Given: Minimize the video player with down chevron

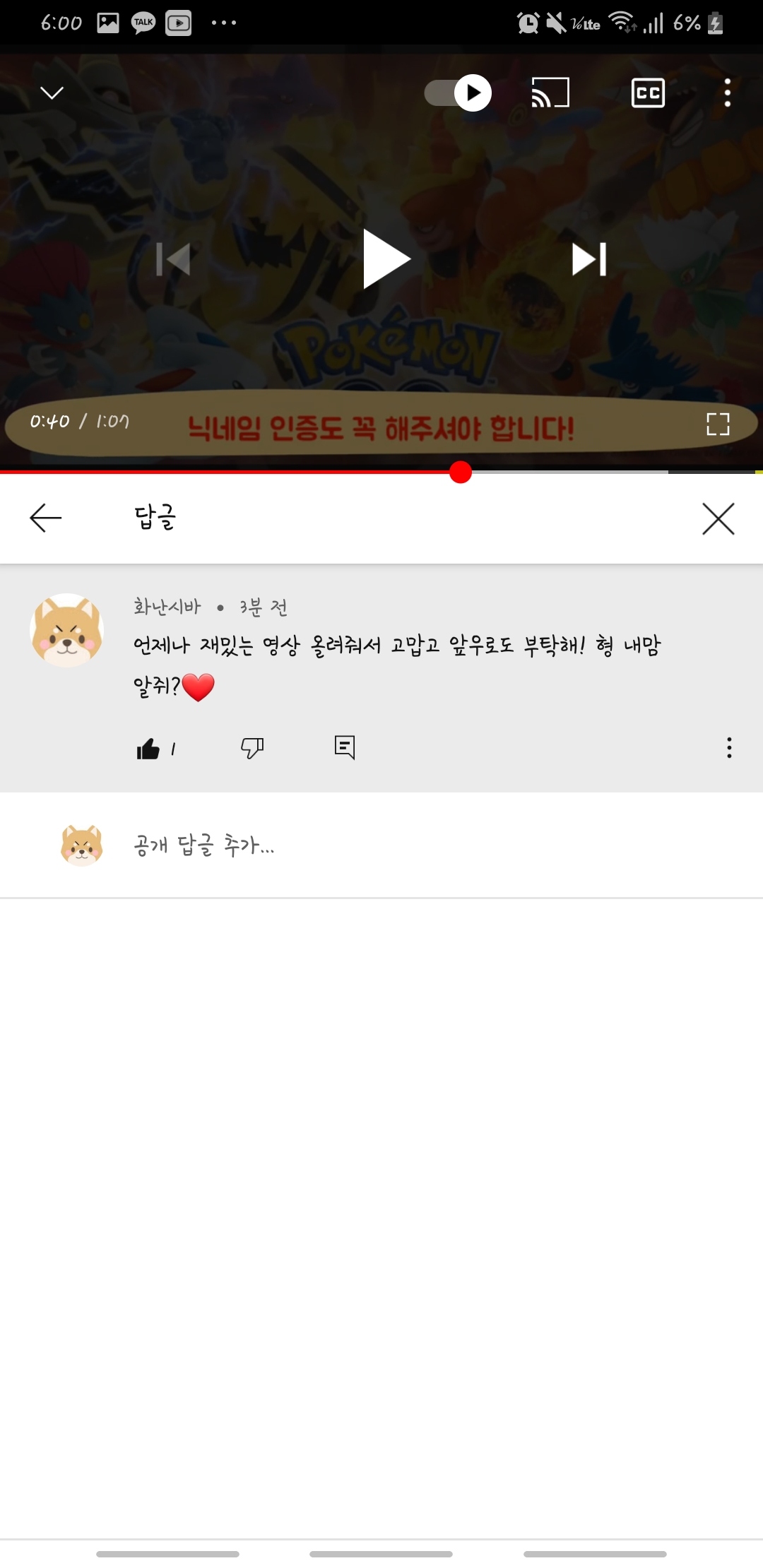Looking at the screenshot, I should pos(52,93).
